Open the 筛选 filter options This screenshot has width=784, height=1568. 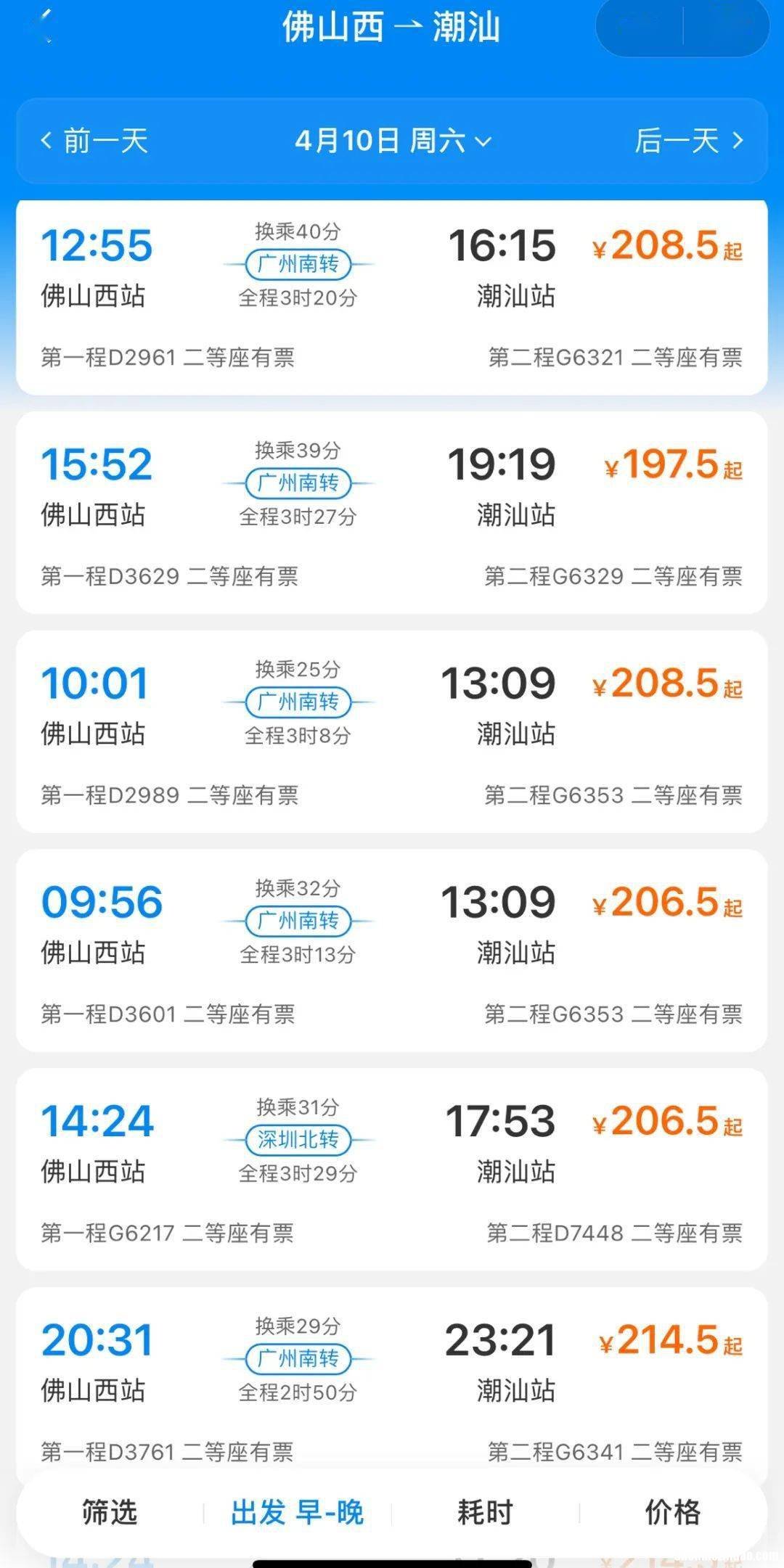tap(110, 1513)
